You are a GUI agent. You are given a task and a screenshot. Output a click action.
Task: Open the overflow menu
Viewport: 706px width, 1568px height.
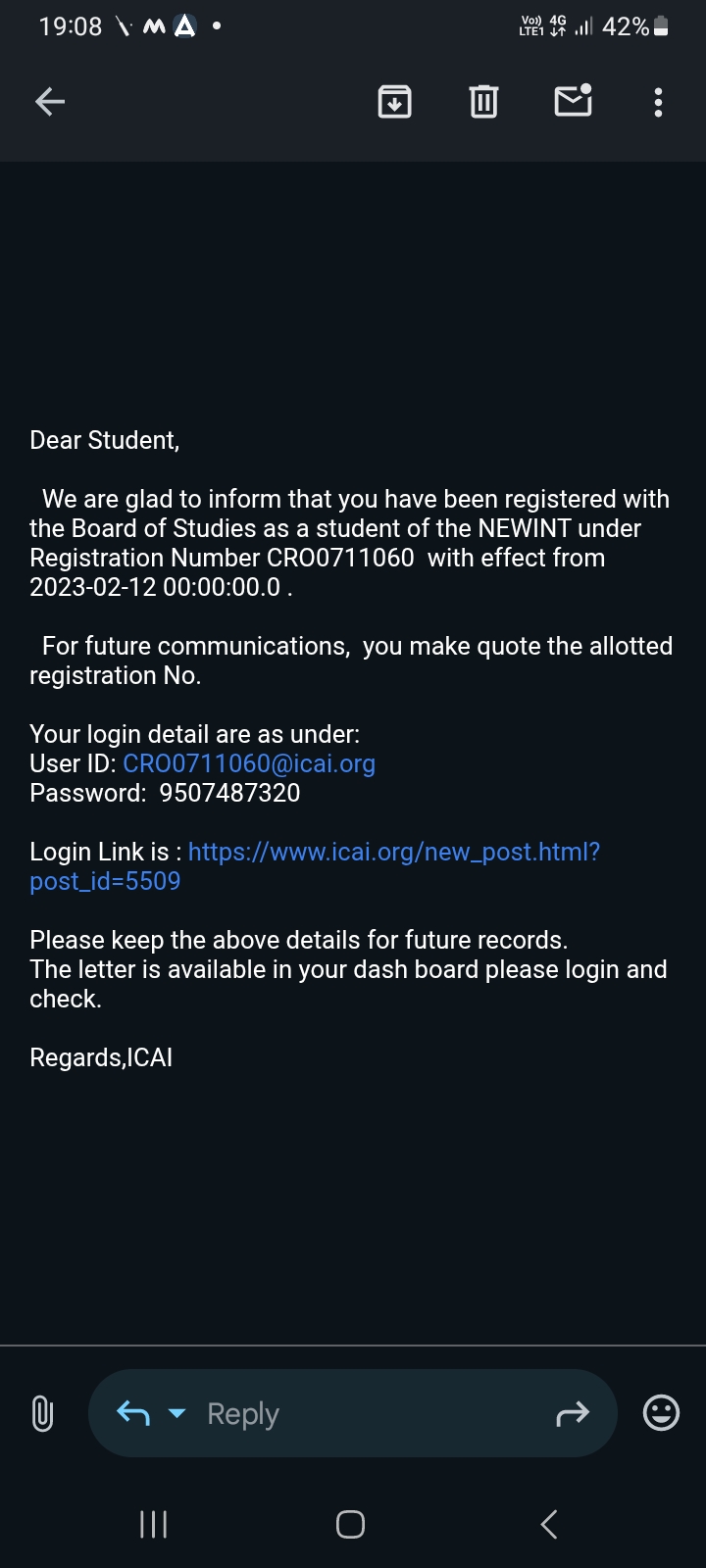coord(658,101)
